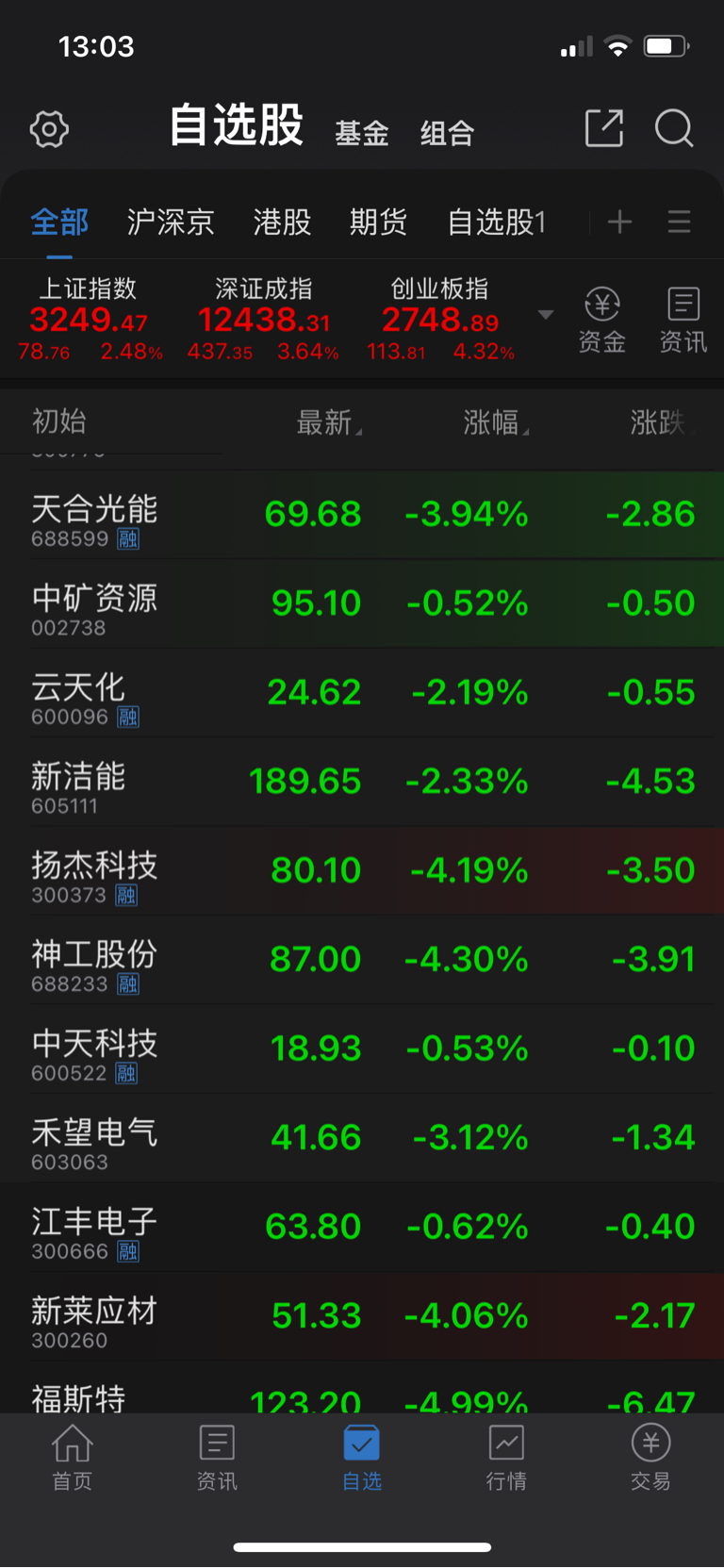Open the group list menu icon
Image resolution: width=724 pixels, height=1568 pixels.
pyautogui.click(x=679, y=223)
